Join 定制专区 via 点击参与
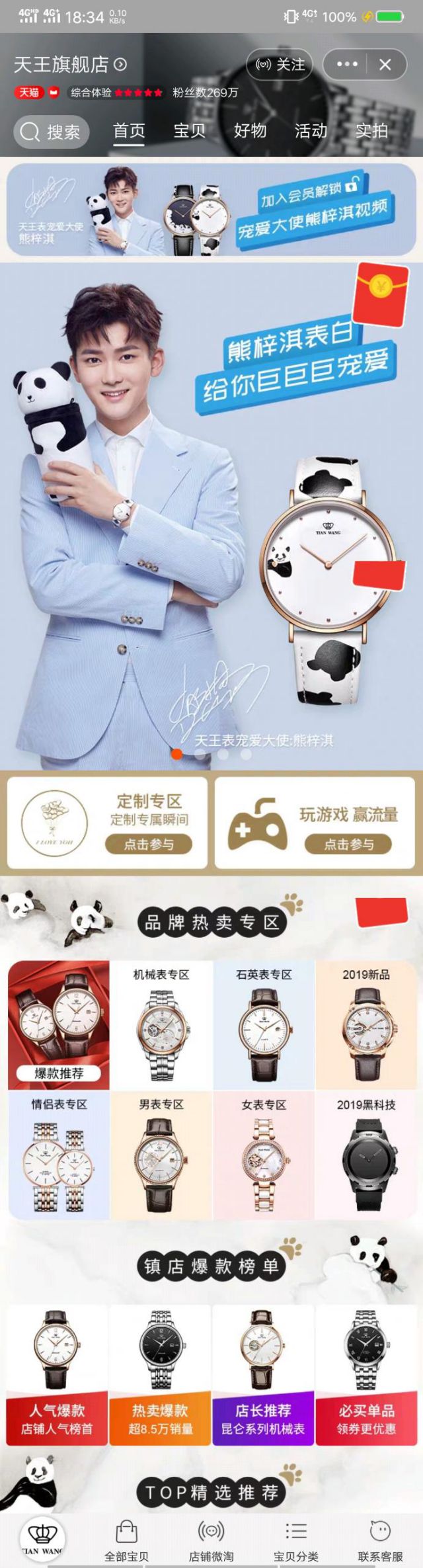 (x=149, y=844)
